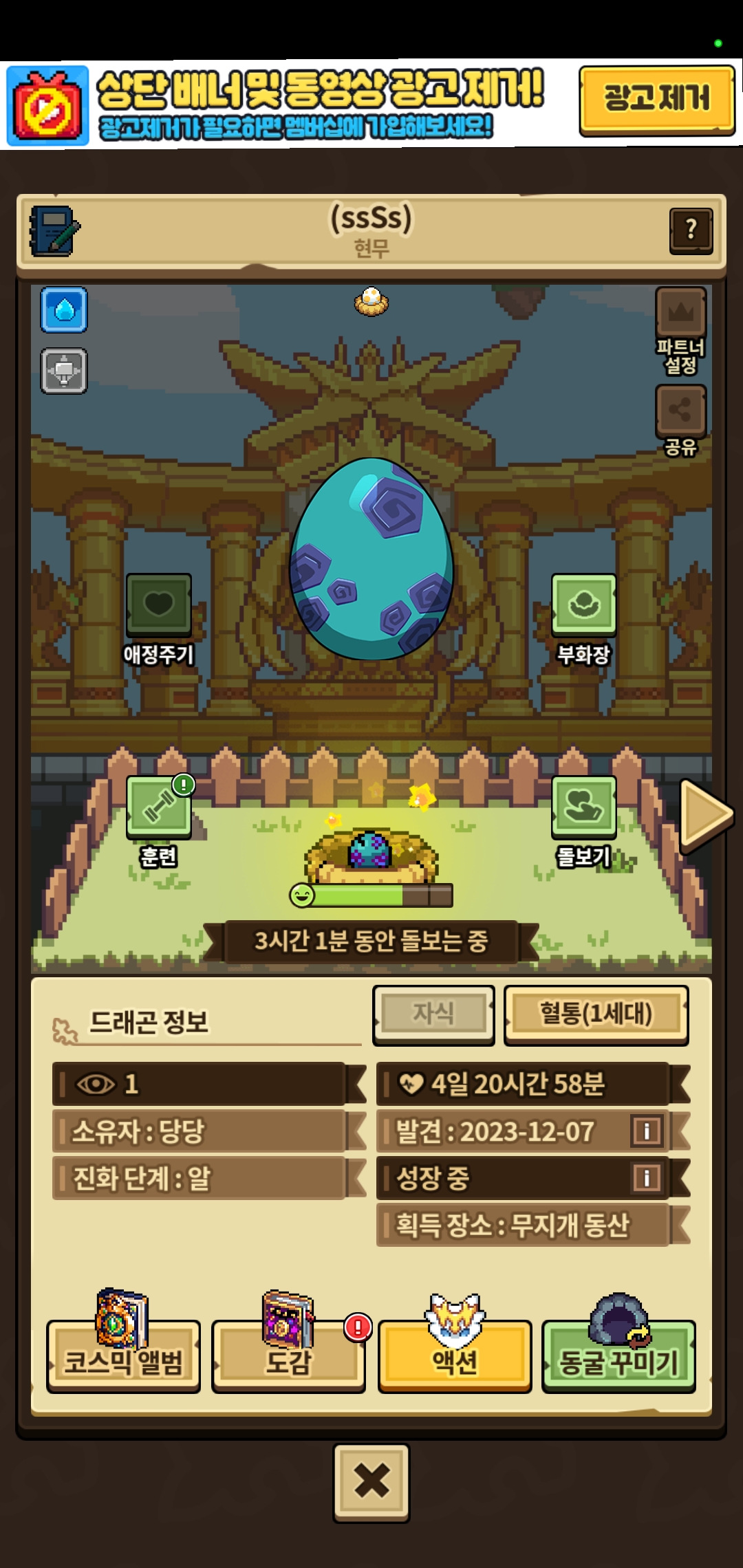Switch to 혈통(1세대) tab

(x=596, y=1014)
